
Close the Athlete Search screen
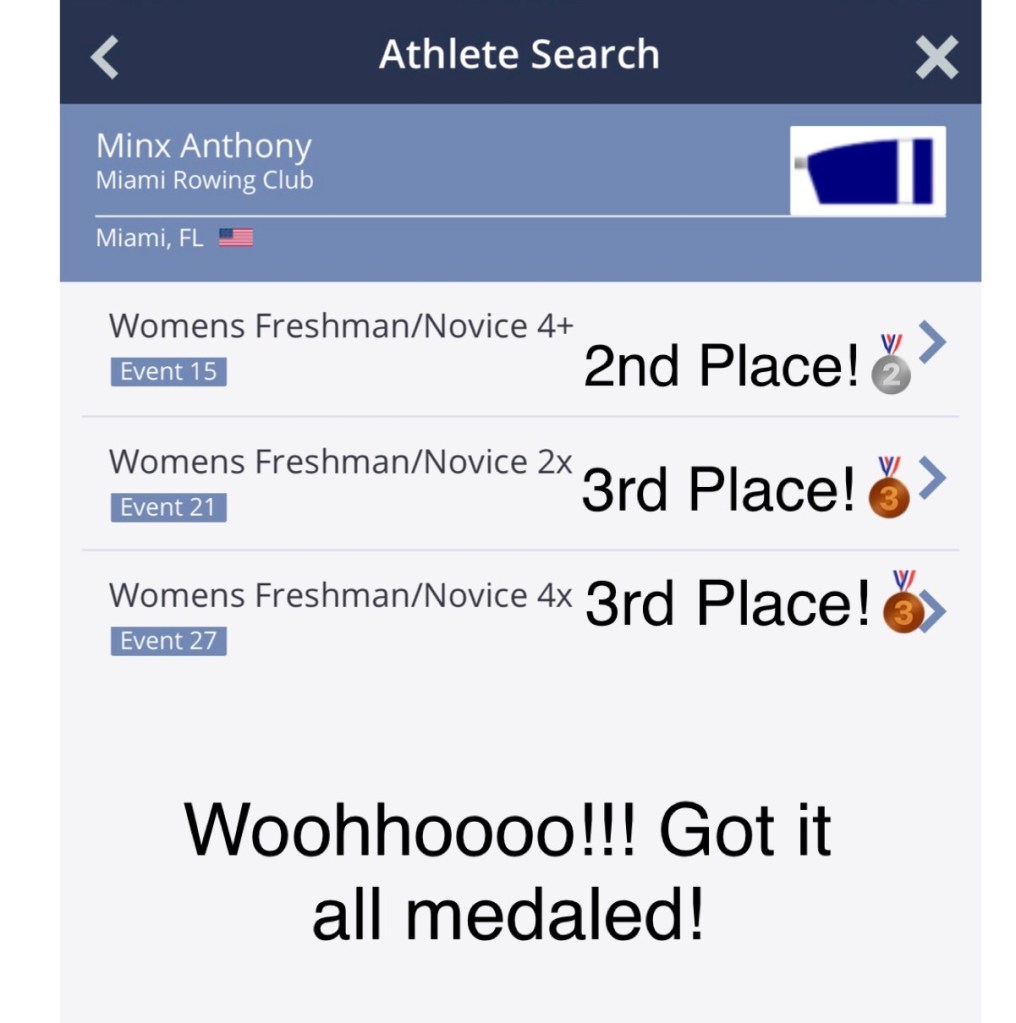click(936, 57)
